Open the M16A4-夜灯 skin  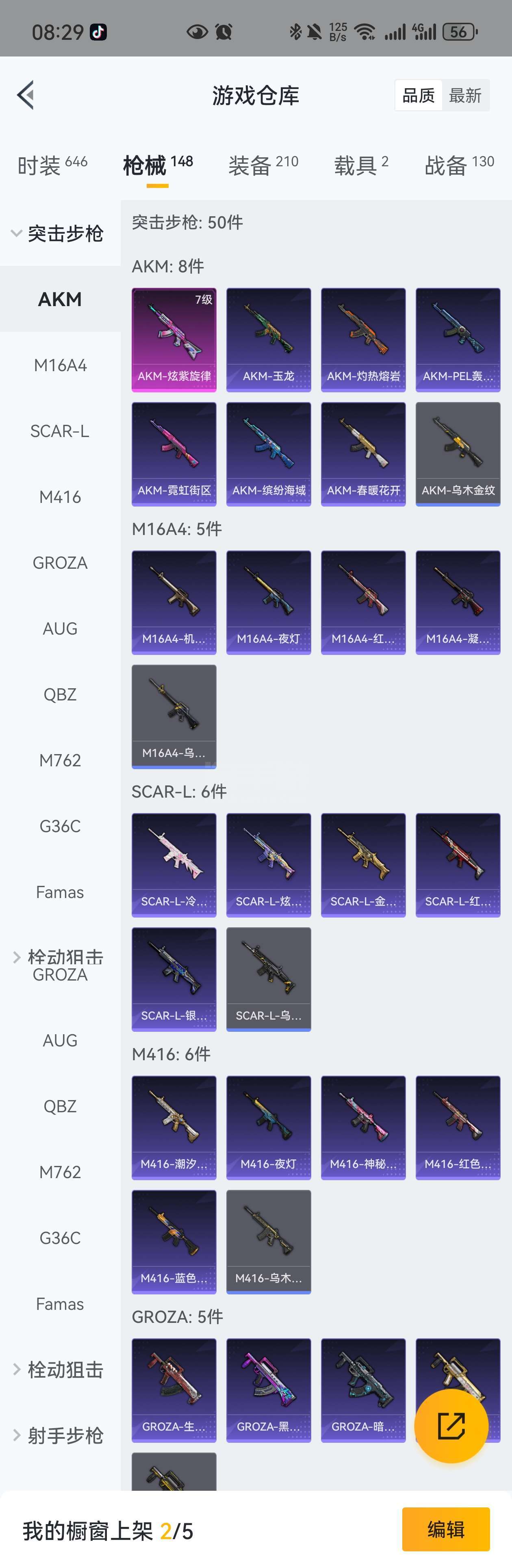point(268,602)
